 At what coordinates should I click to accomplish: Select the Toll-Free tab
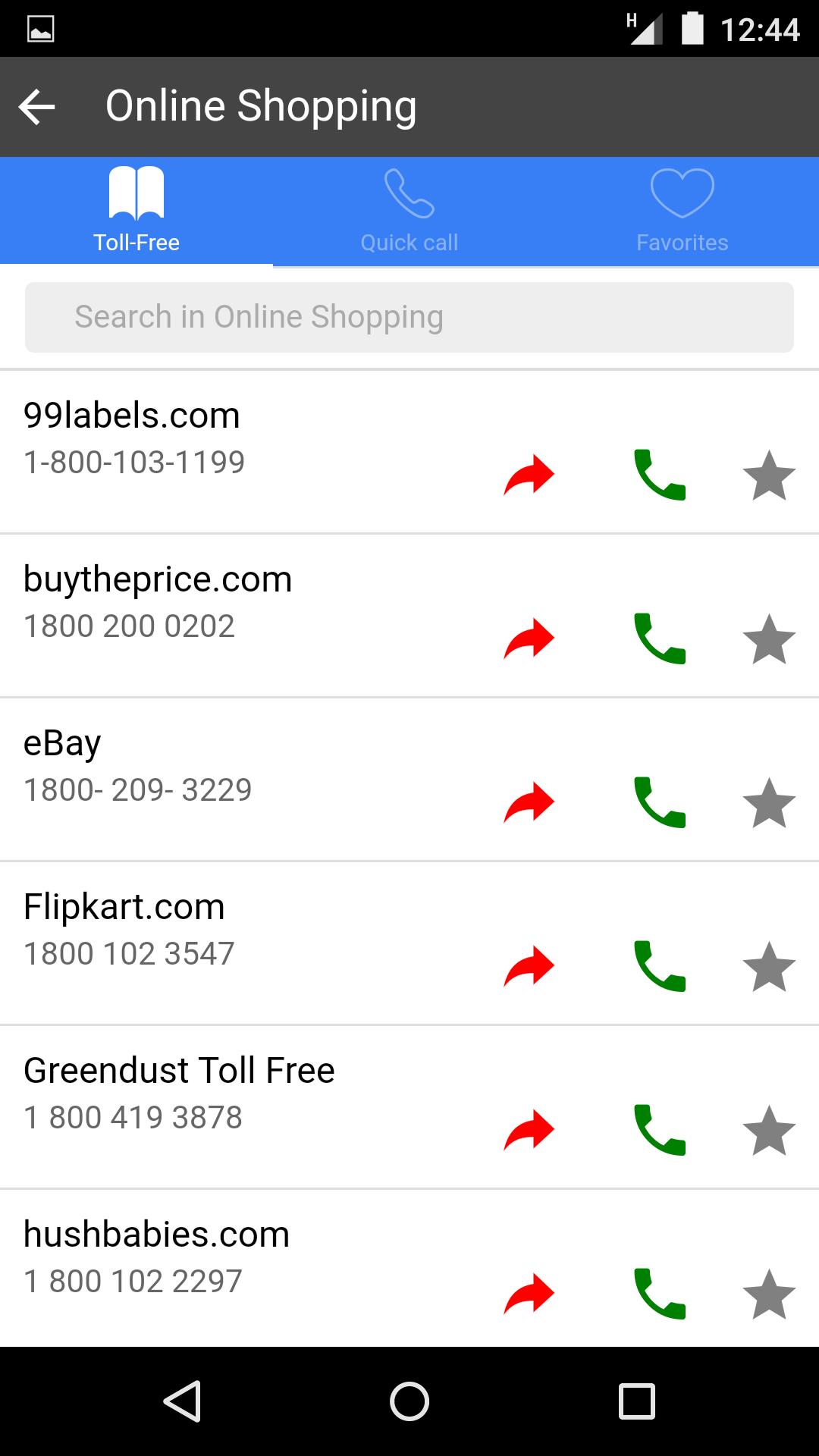click(x=136, y=212)
